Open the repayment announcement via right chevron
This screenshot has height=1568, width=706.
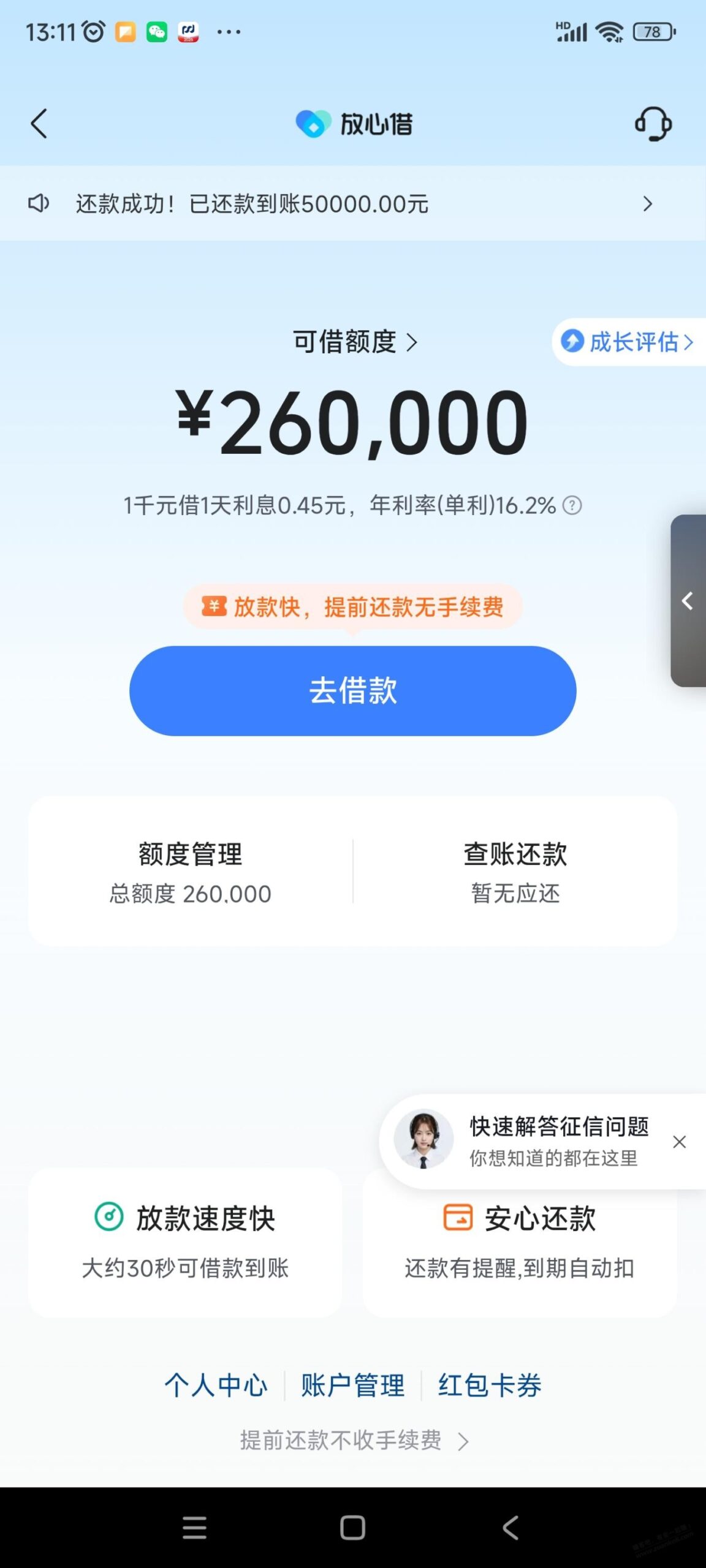click(x=647, y=203)
